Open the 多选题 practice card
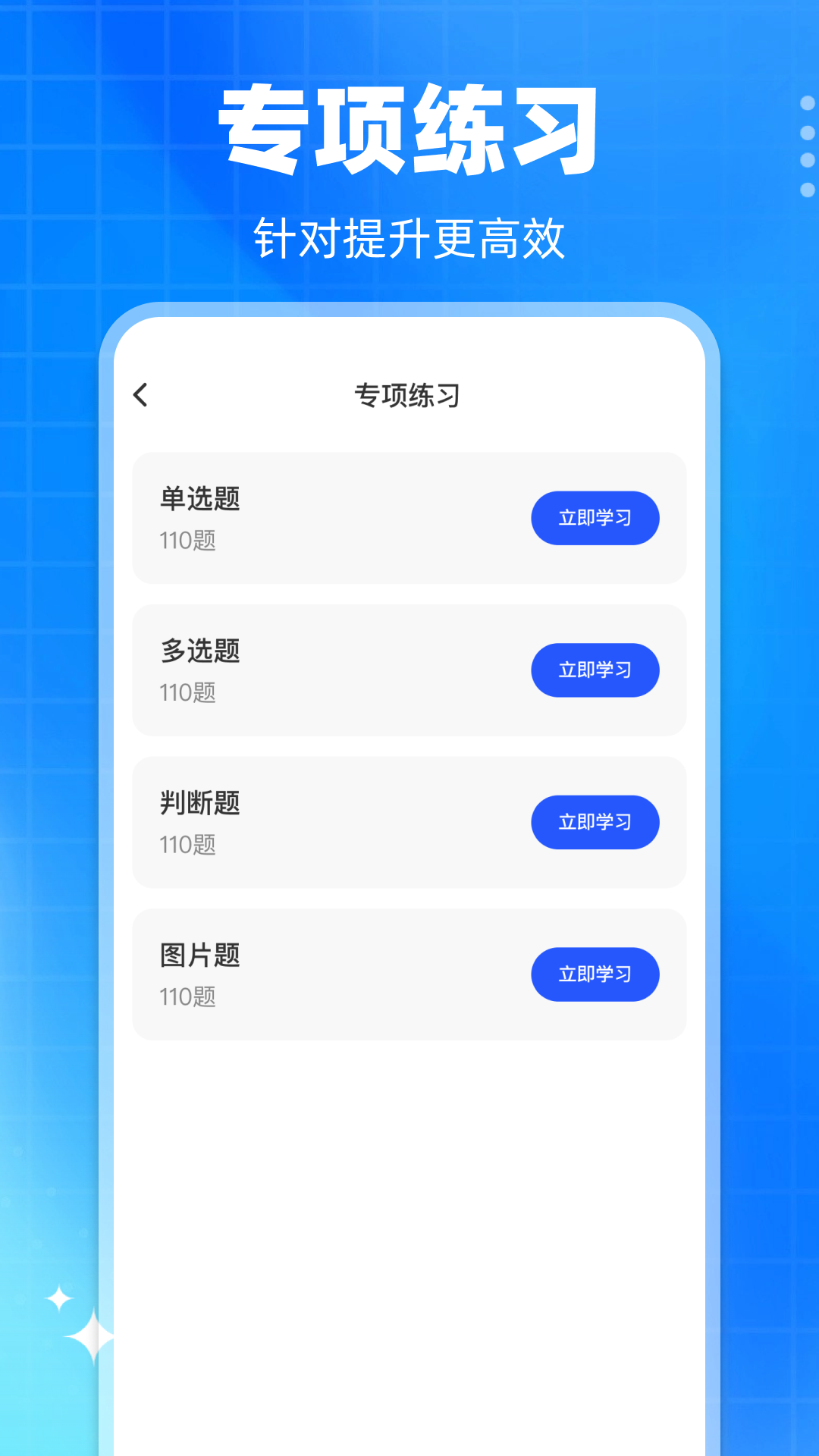 [x=341, y=670]
